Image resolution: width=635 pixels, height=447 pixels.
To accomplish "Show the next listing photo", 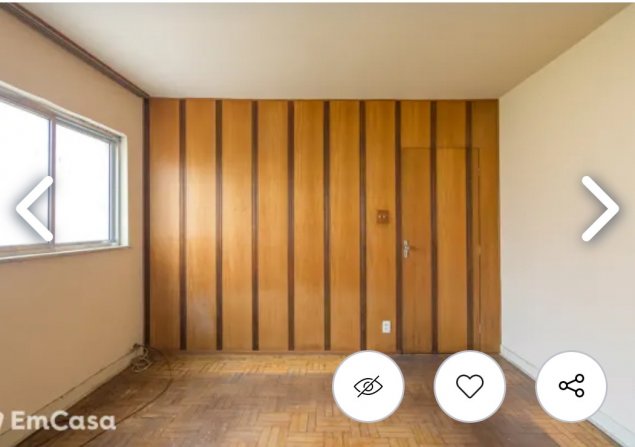I will click(599, 209).
